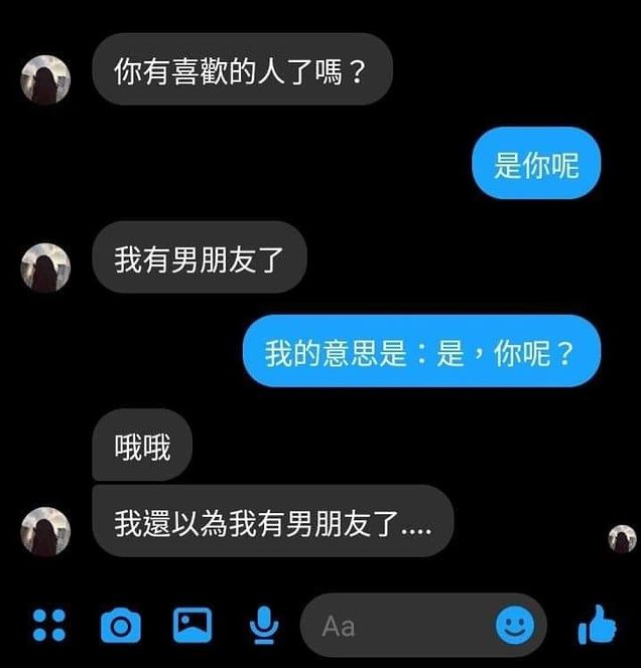Tap sender avatar beside 你有喜歡的人了嗎？
Screen dimensions: 641x668
pos(46,80)
